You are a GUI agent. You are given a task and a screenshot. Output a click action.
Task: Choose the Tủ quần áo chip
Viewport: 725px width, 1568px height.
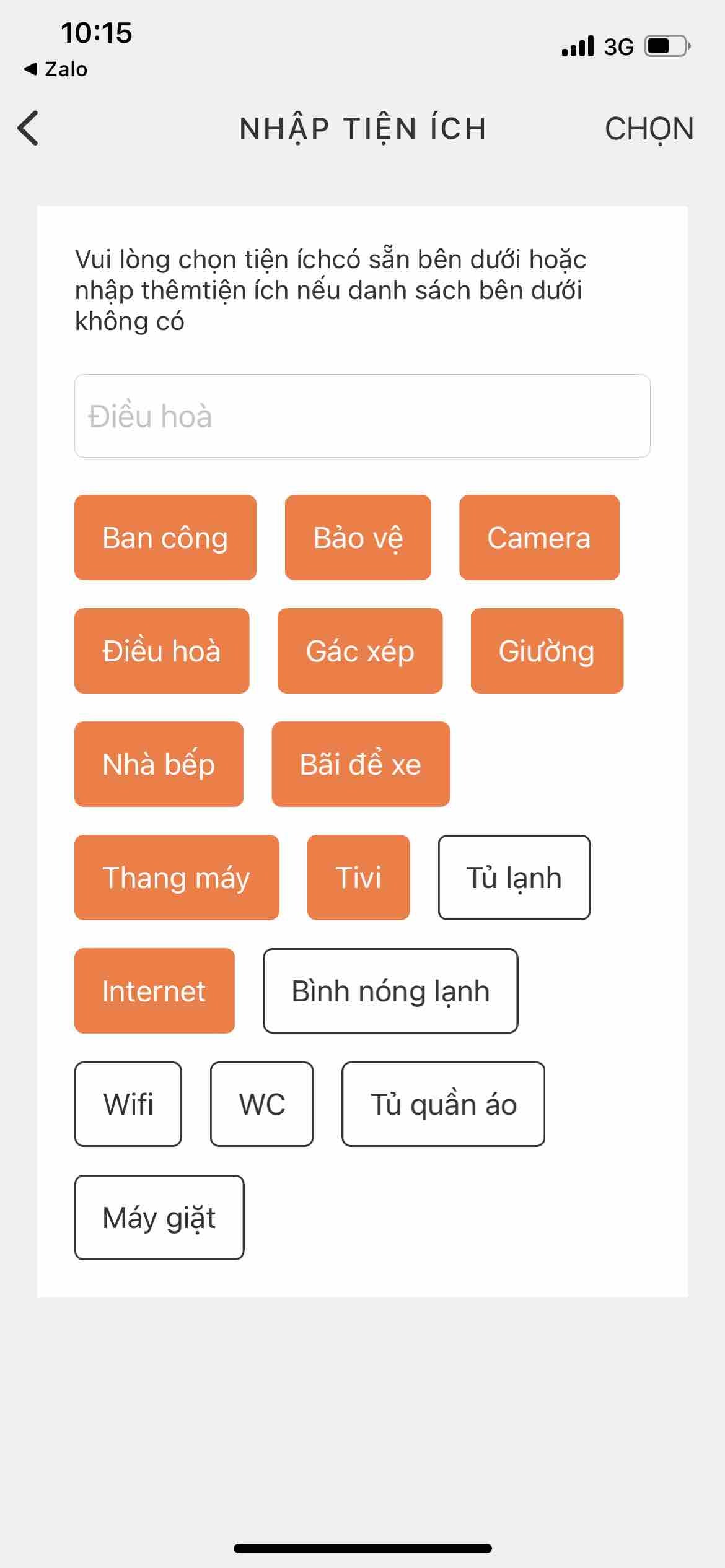pyautogui.click(x=443, y=1104)
